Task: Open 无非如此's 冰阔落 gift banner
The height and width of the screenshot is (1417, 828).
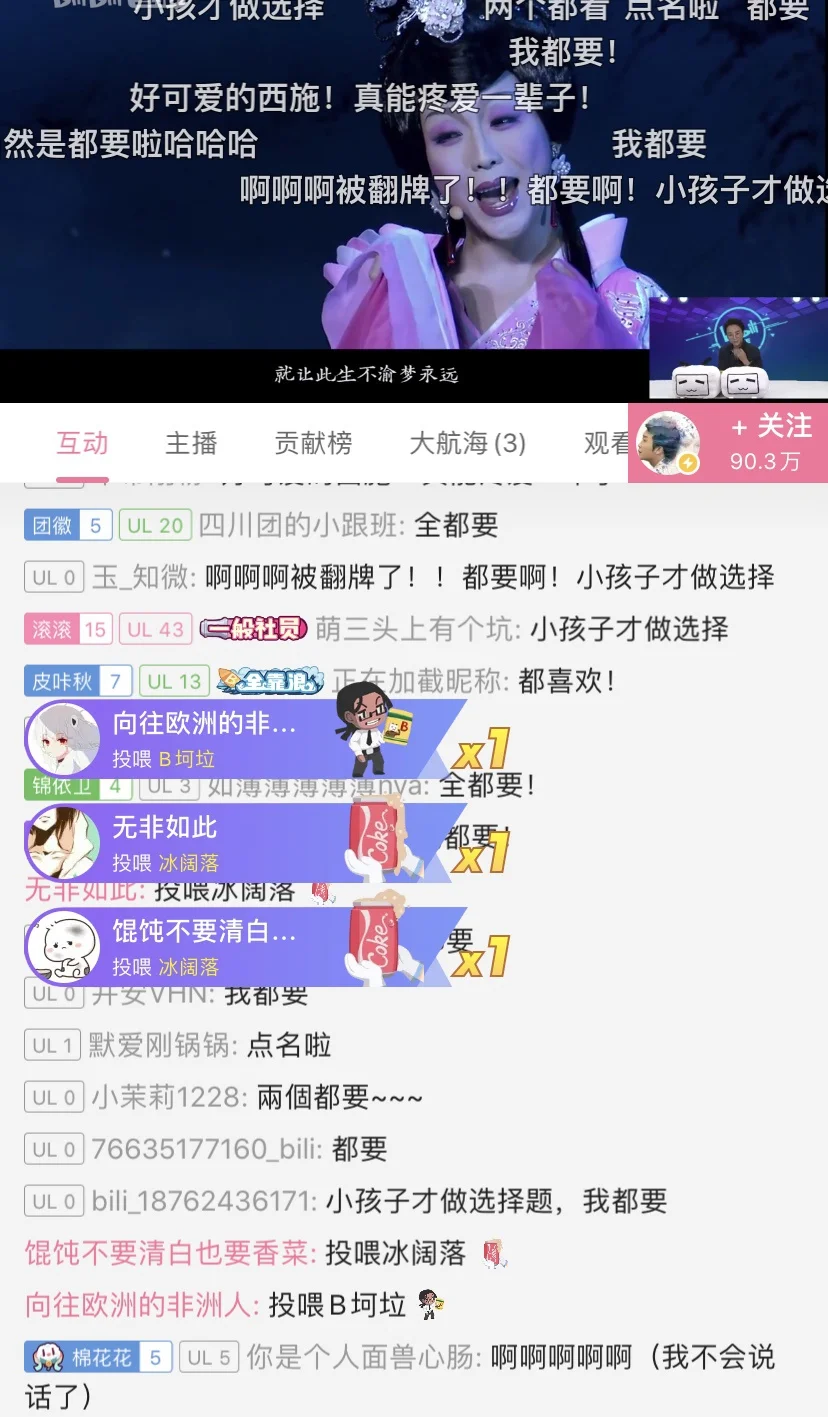Action: point(245,843)
